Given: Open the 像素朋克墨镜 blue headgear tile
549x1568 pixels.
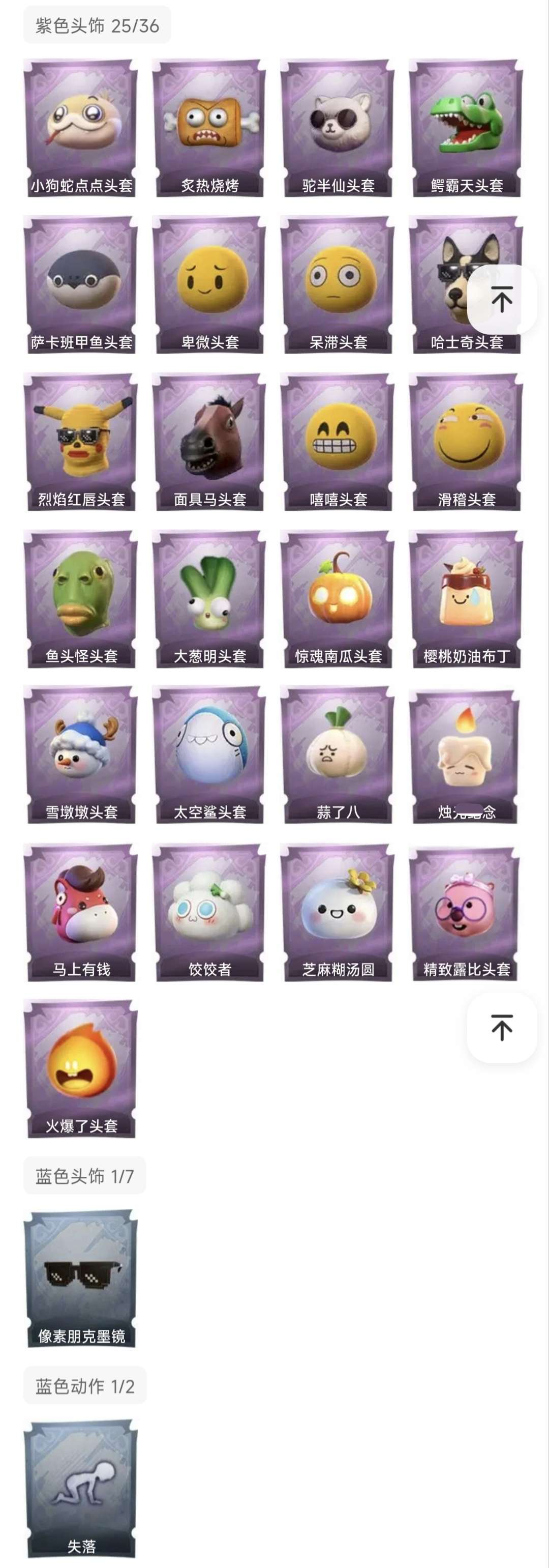Looking at the screenshot, I should [81, 1278].
